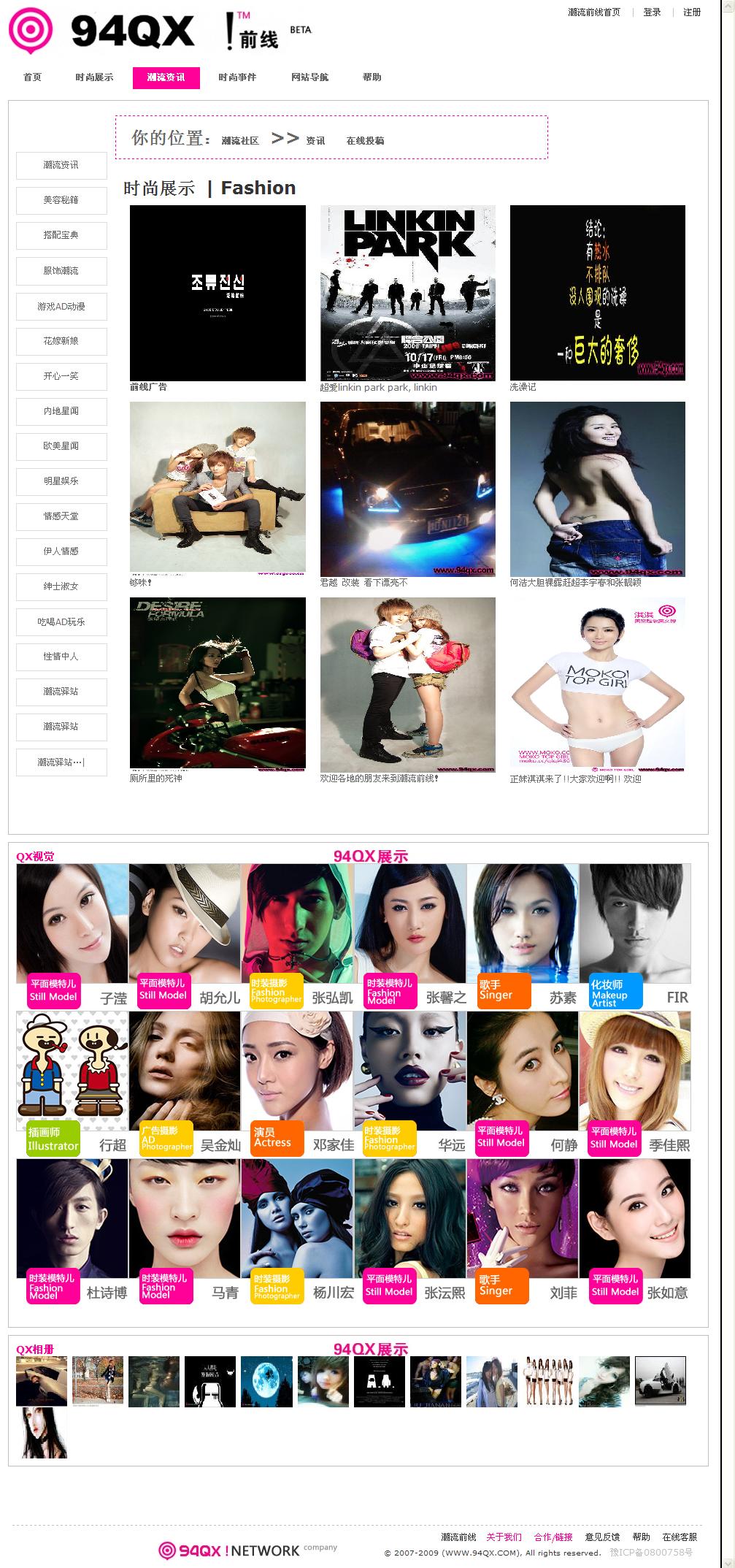Select 搭配宝典 in the sidebar
This screenshot has width=735, height=1568.
pos(61,235)
